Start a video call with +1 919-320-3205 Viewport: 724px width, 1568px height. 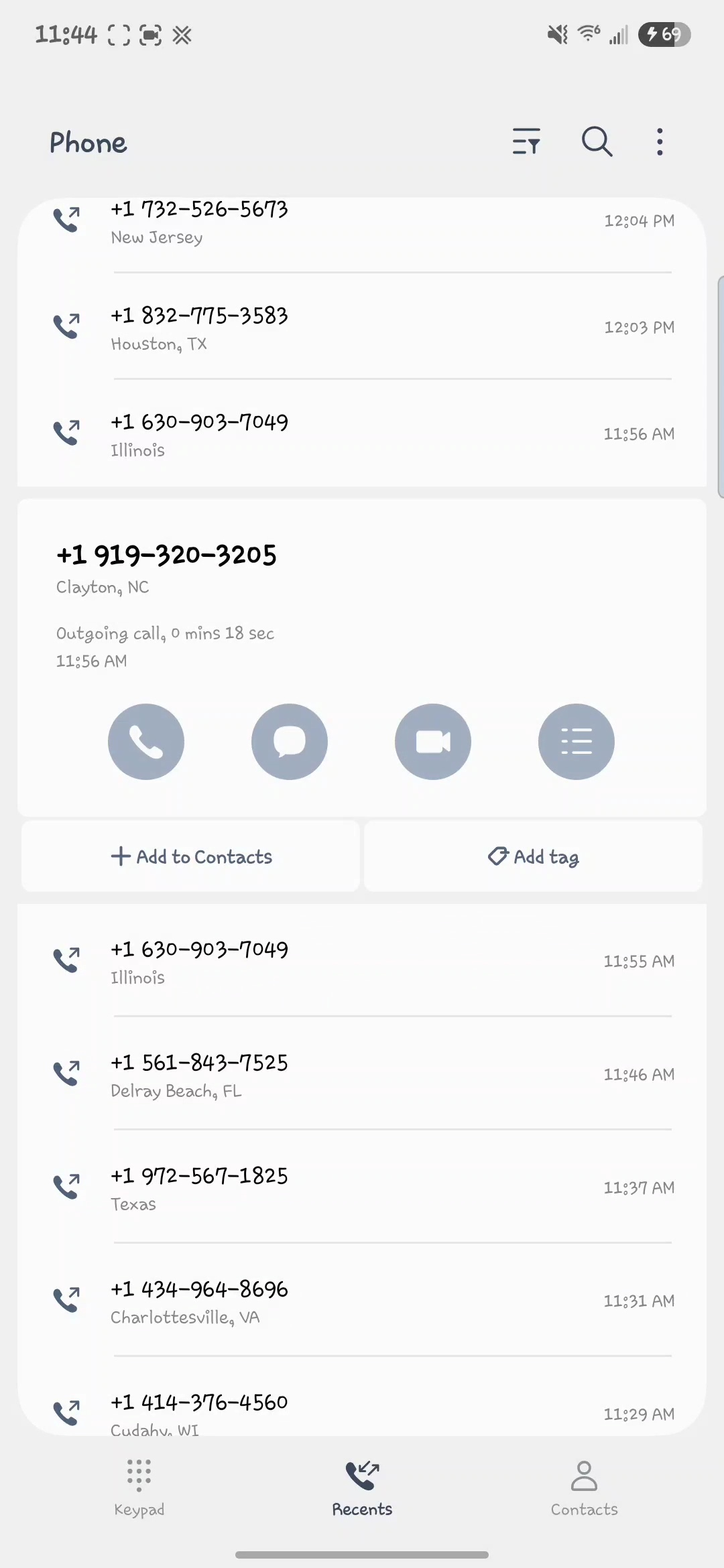pyautogui.click(x=433, y=742)
